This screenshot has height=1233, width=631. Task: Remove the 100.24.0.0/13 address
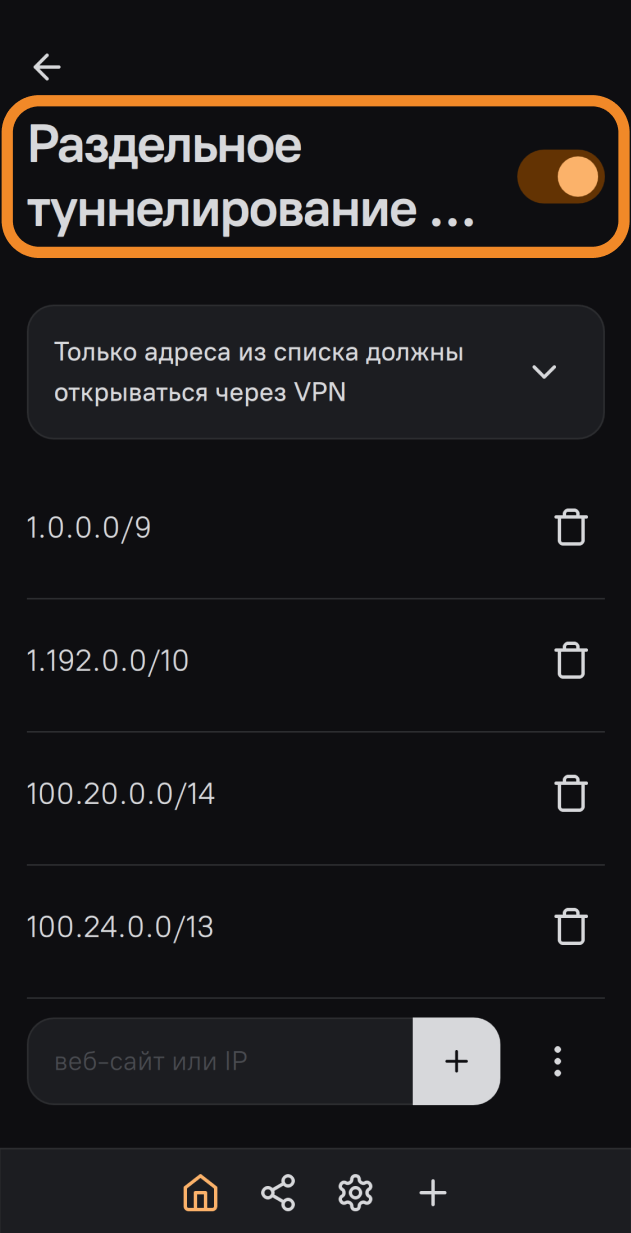coord(571,927)
